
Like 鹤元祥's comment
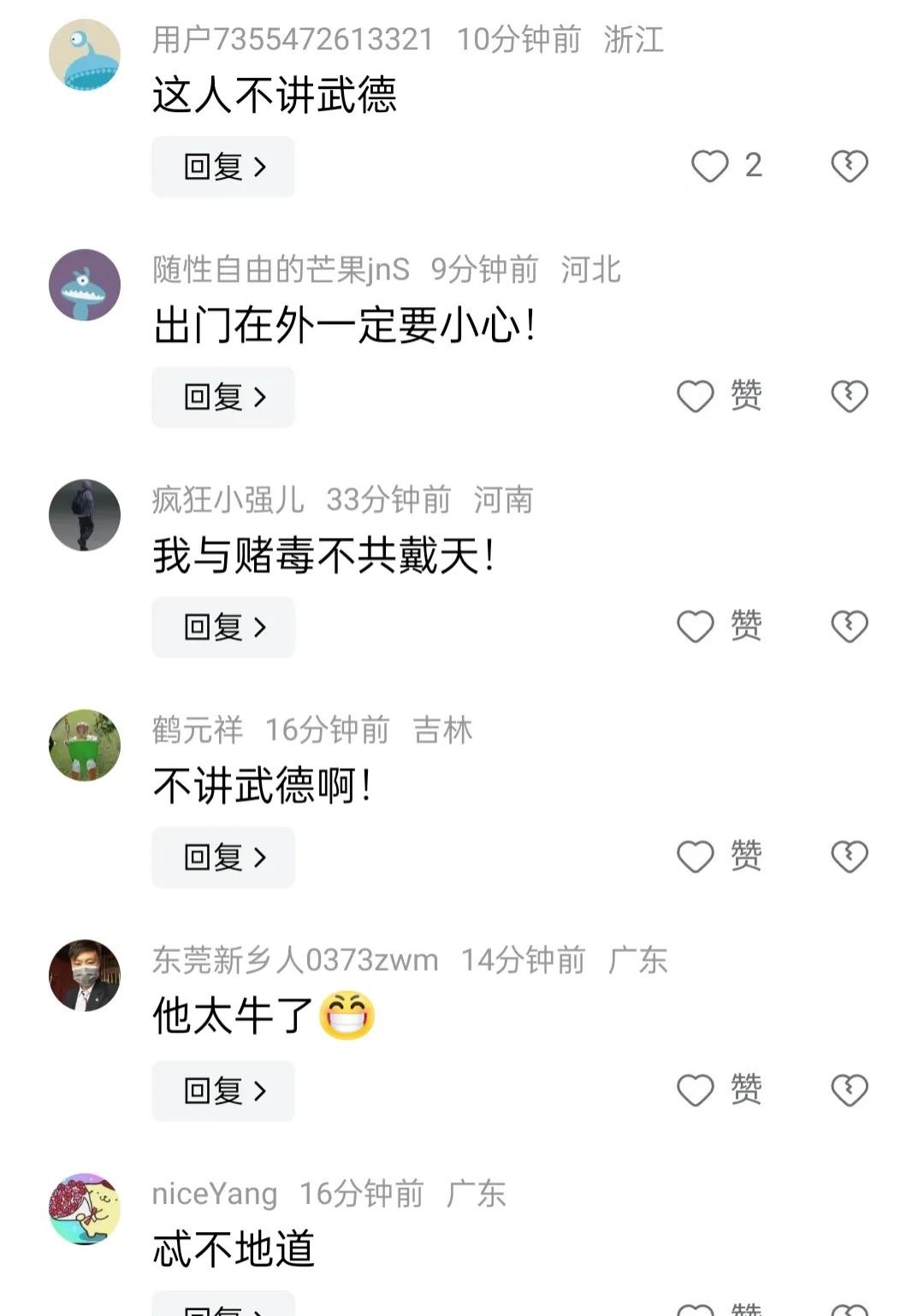coord(696,856)
